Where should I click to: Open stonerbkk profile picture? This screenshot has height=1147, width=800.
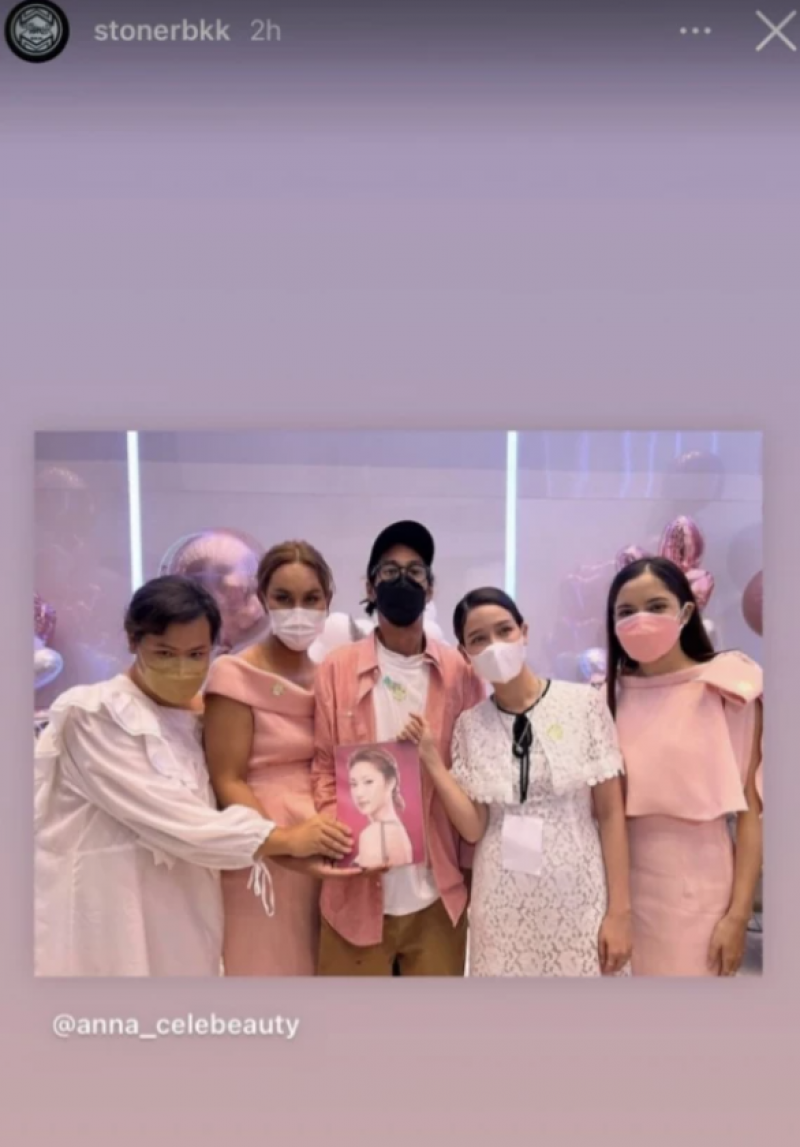(x=36, y=30)
